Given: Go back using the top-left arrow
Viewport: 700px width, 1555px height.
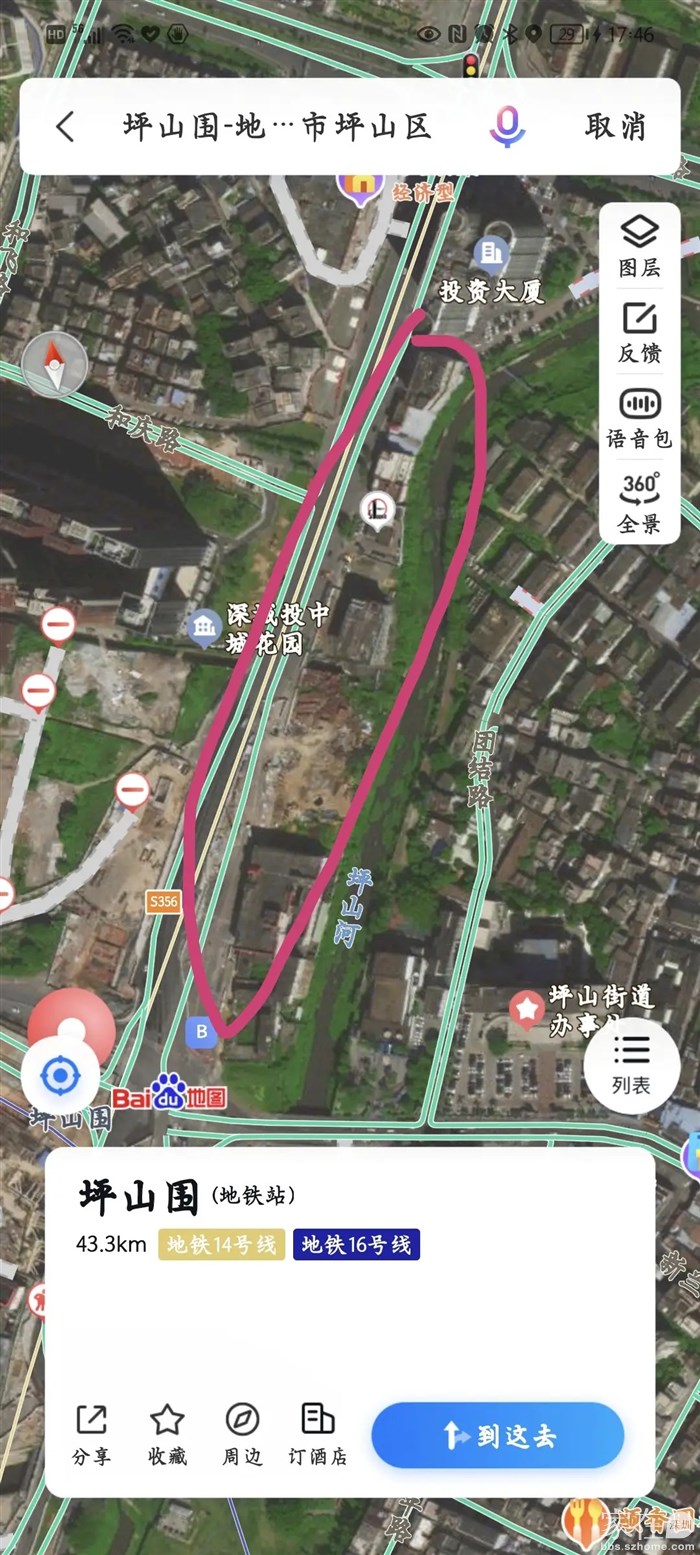Looking at the screenshot, I should click(x=66, y=127).
